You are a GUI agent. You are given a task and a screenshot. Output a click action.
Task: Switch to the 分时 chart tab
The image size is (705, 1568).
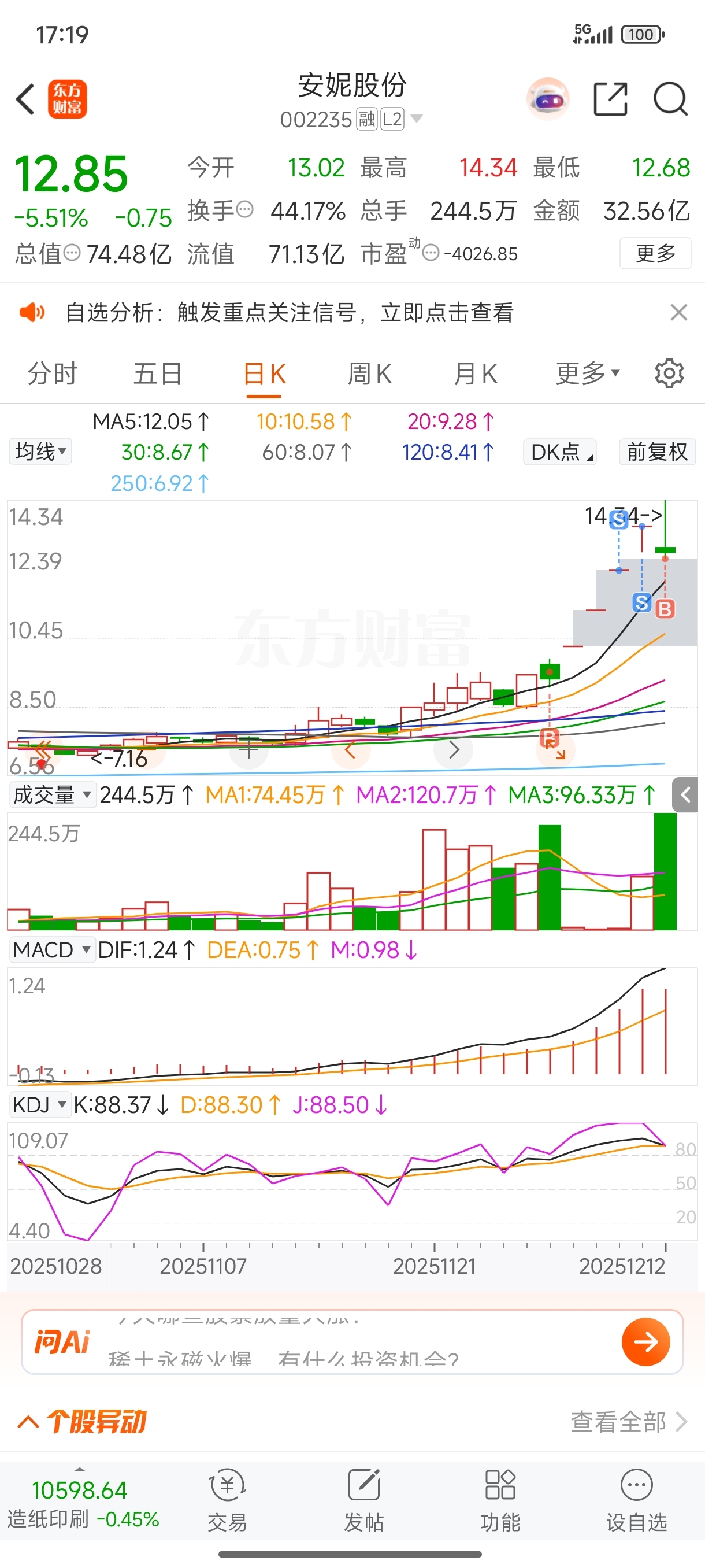[x=53, y=373]
